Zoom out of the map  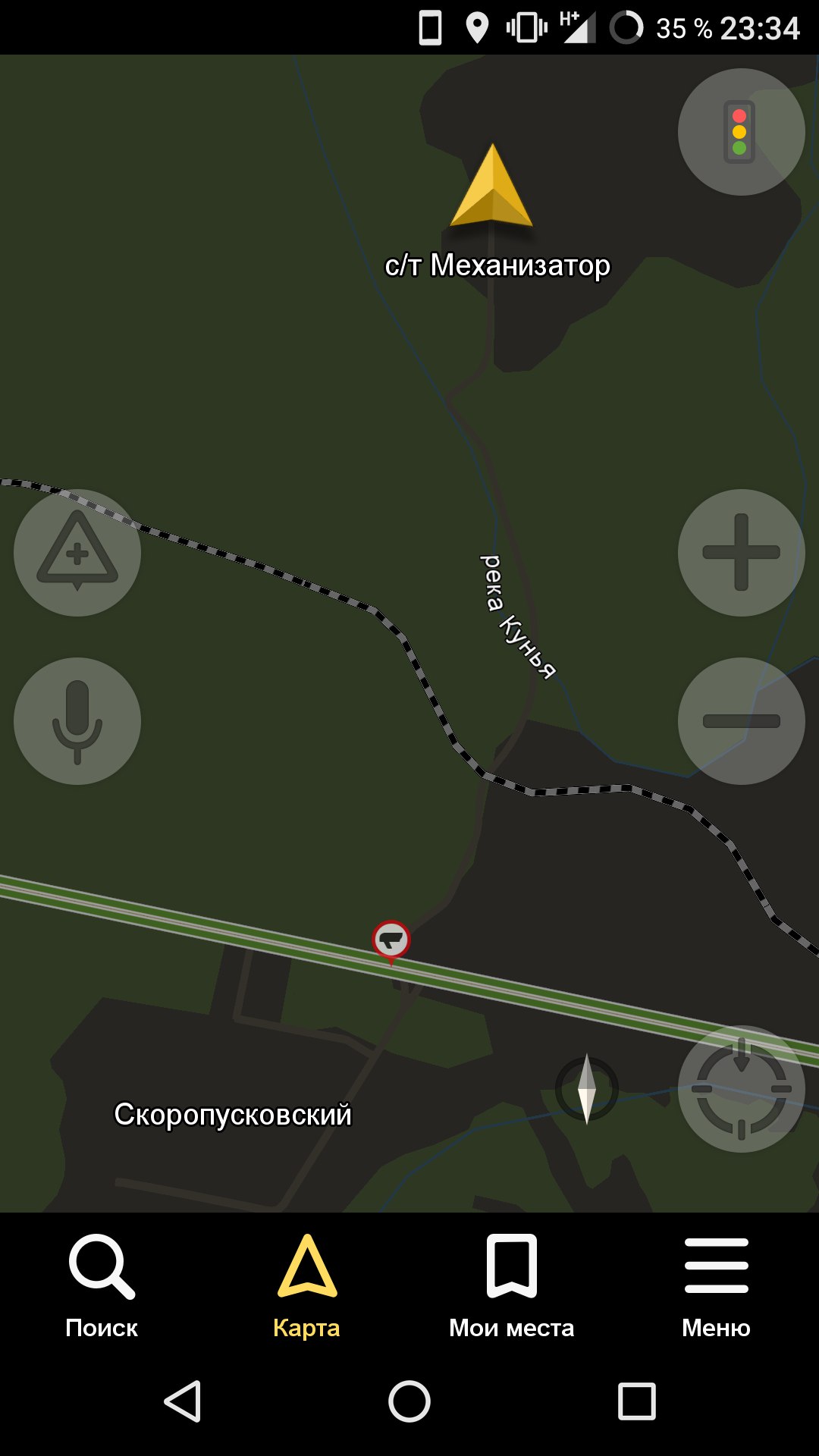(x=741, y=721)
